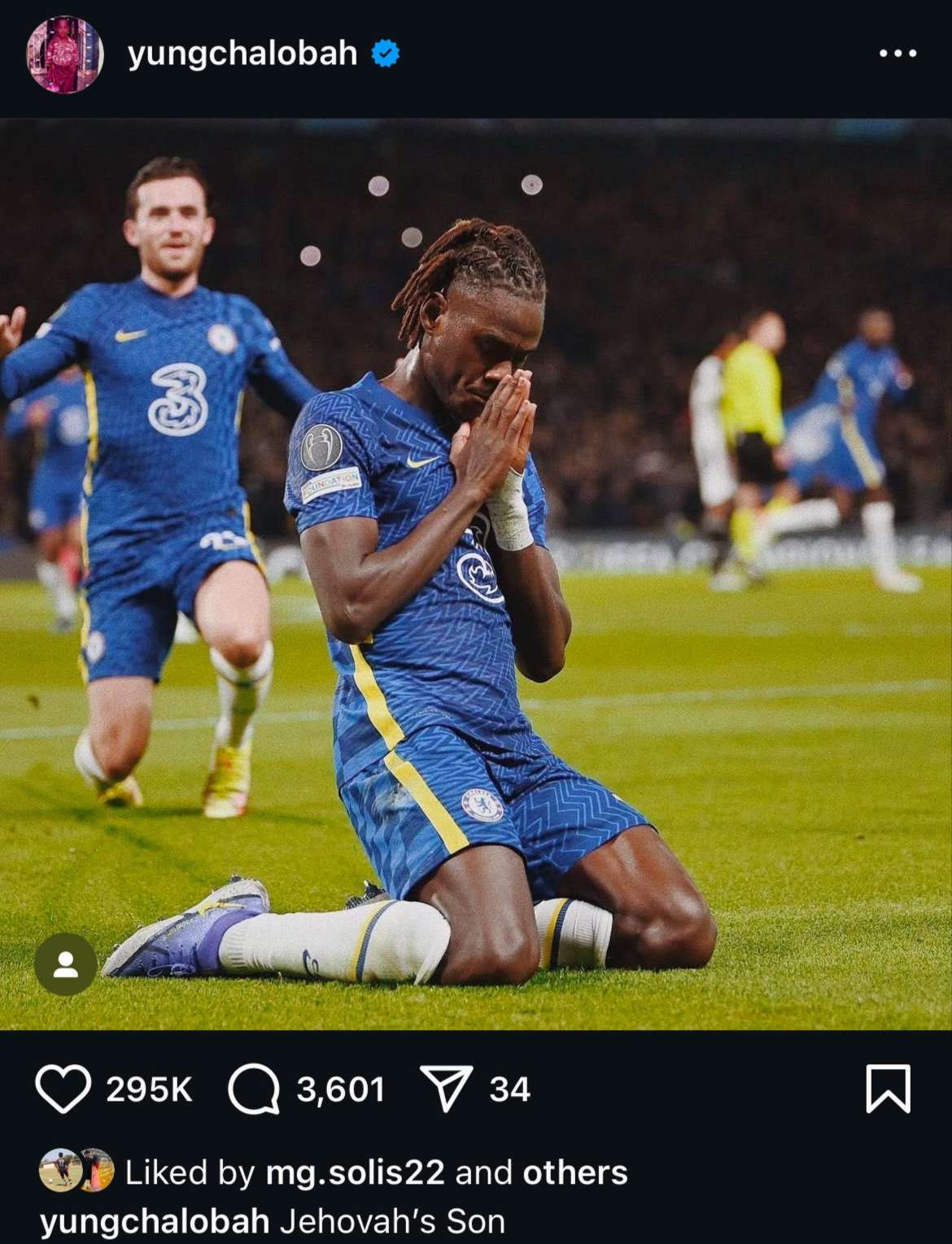Save this post with the bookmark

click(888, 1089)
